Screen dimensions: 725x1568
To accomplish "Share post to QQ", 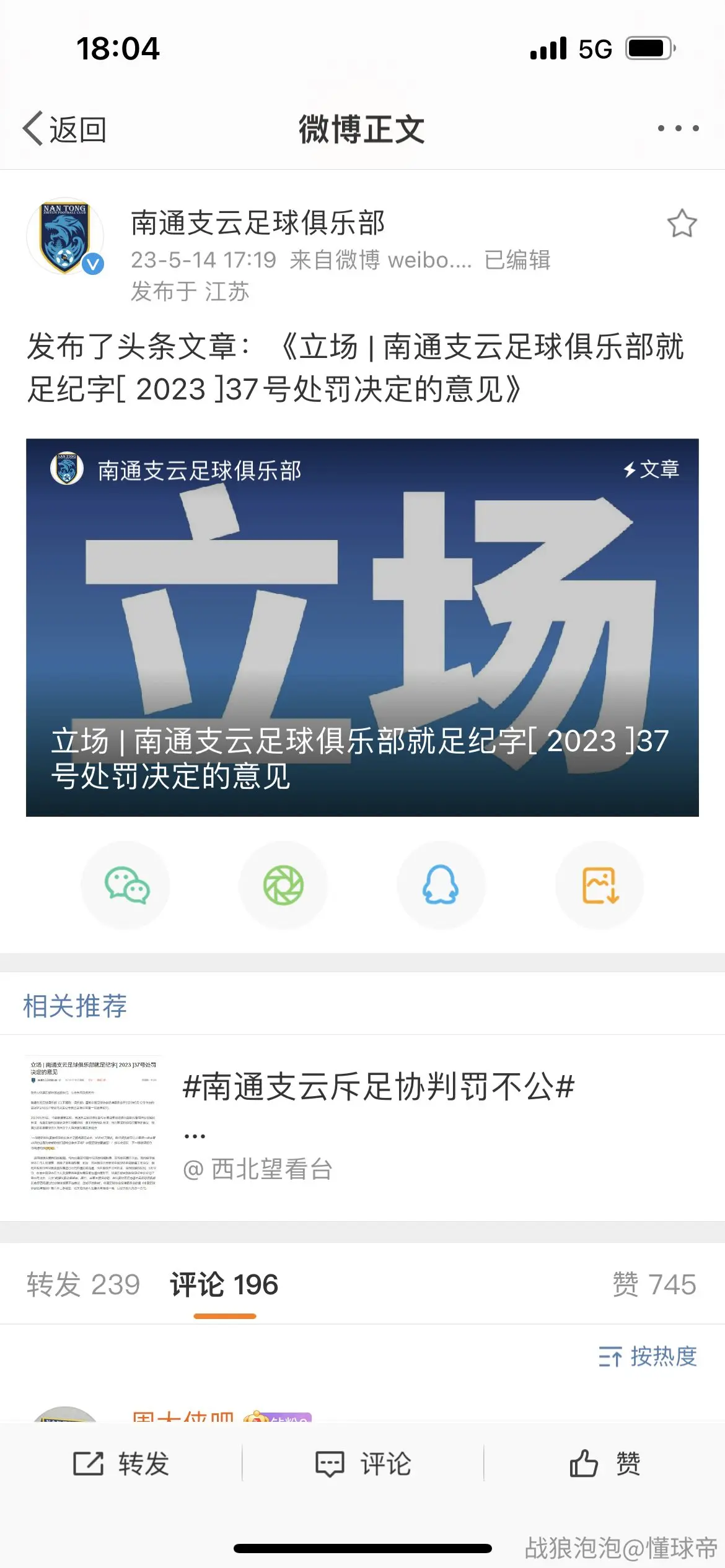I will click(441, 886).
